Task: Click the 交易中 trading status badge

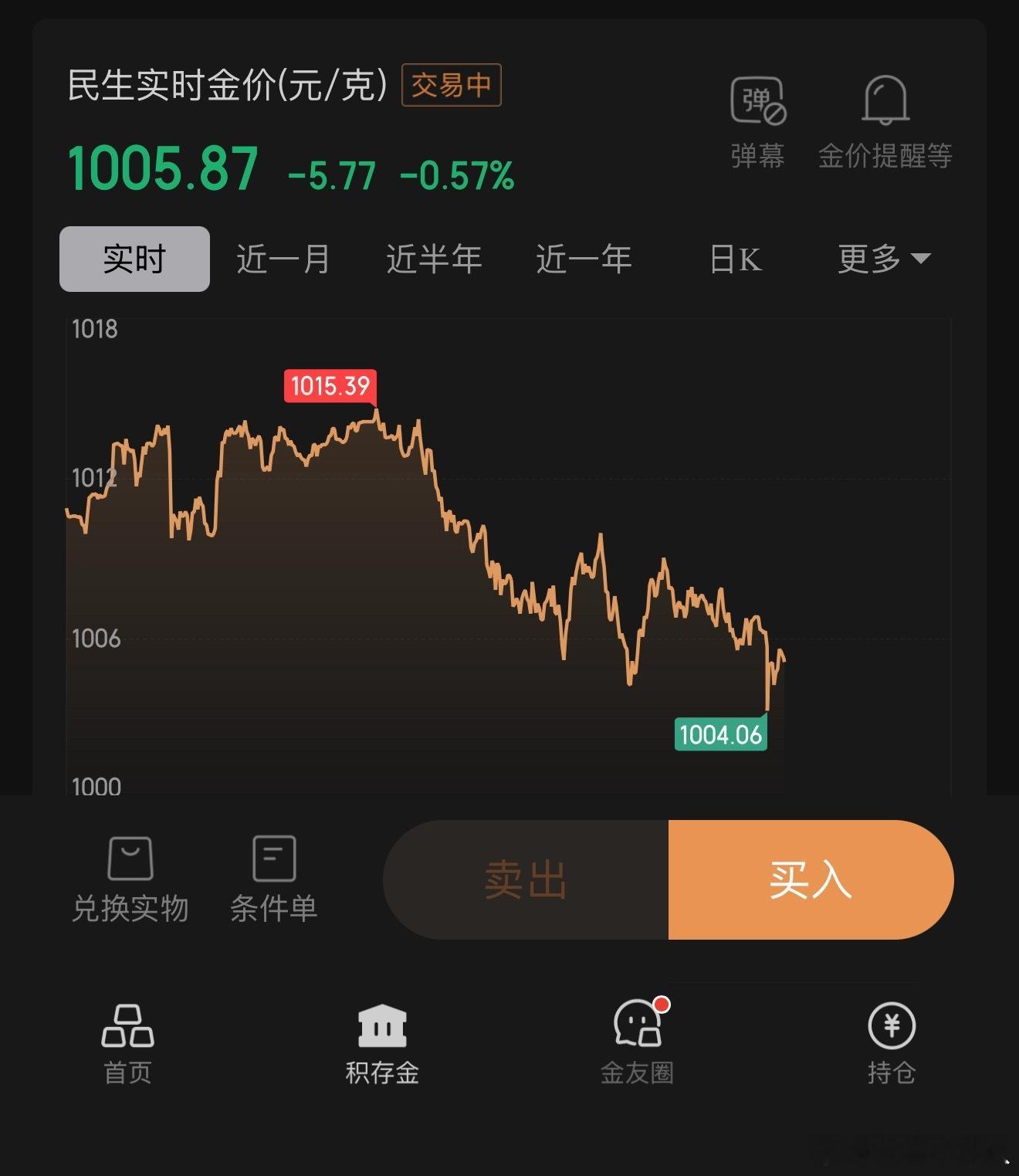Action: point(452,86)
